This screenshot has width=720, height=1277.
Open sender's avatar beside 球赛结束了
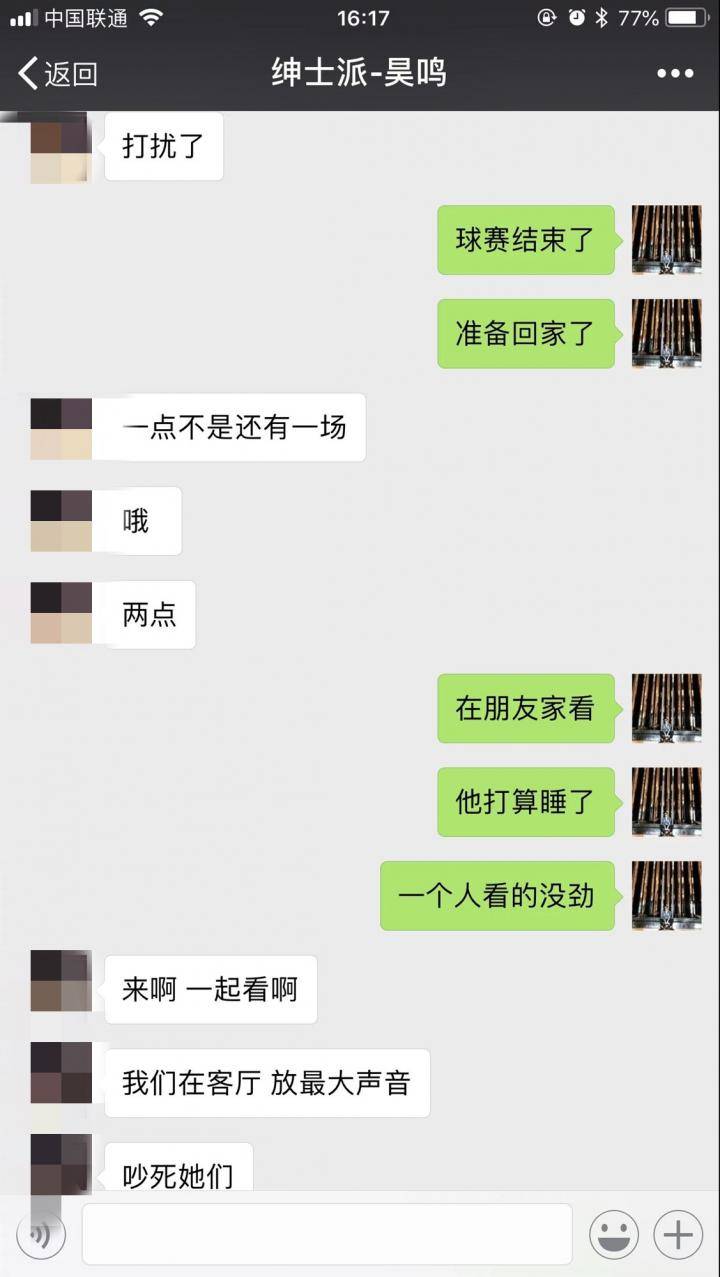(x=666, y=240)
